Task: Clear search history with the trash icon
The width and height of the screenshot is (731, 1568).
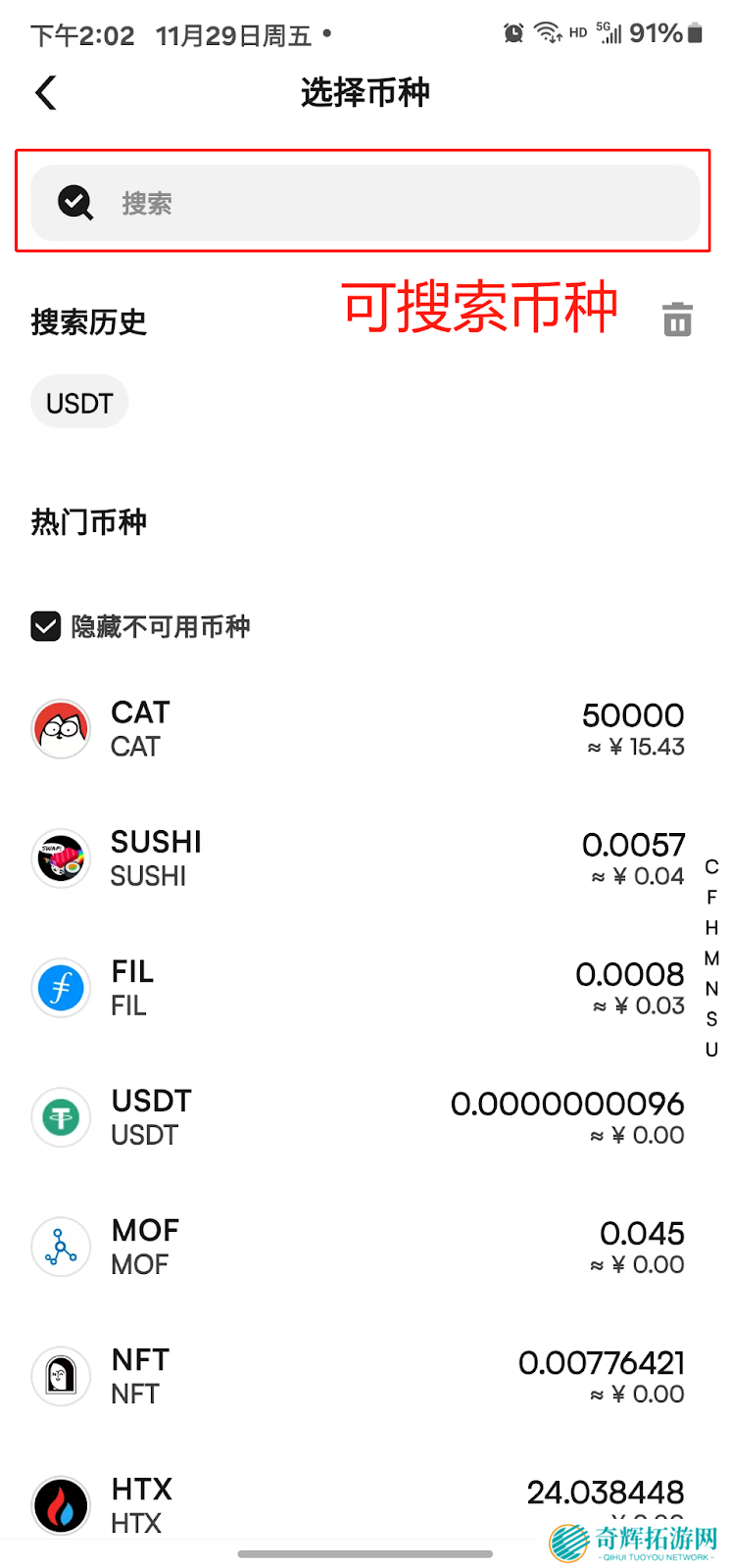Action: click(677, 319)
